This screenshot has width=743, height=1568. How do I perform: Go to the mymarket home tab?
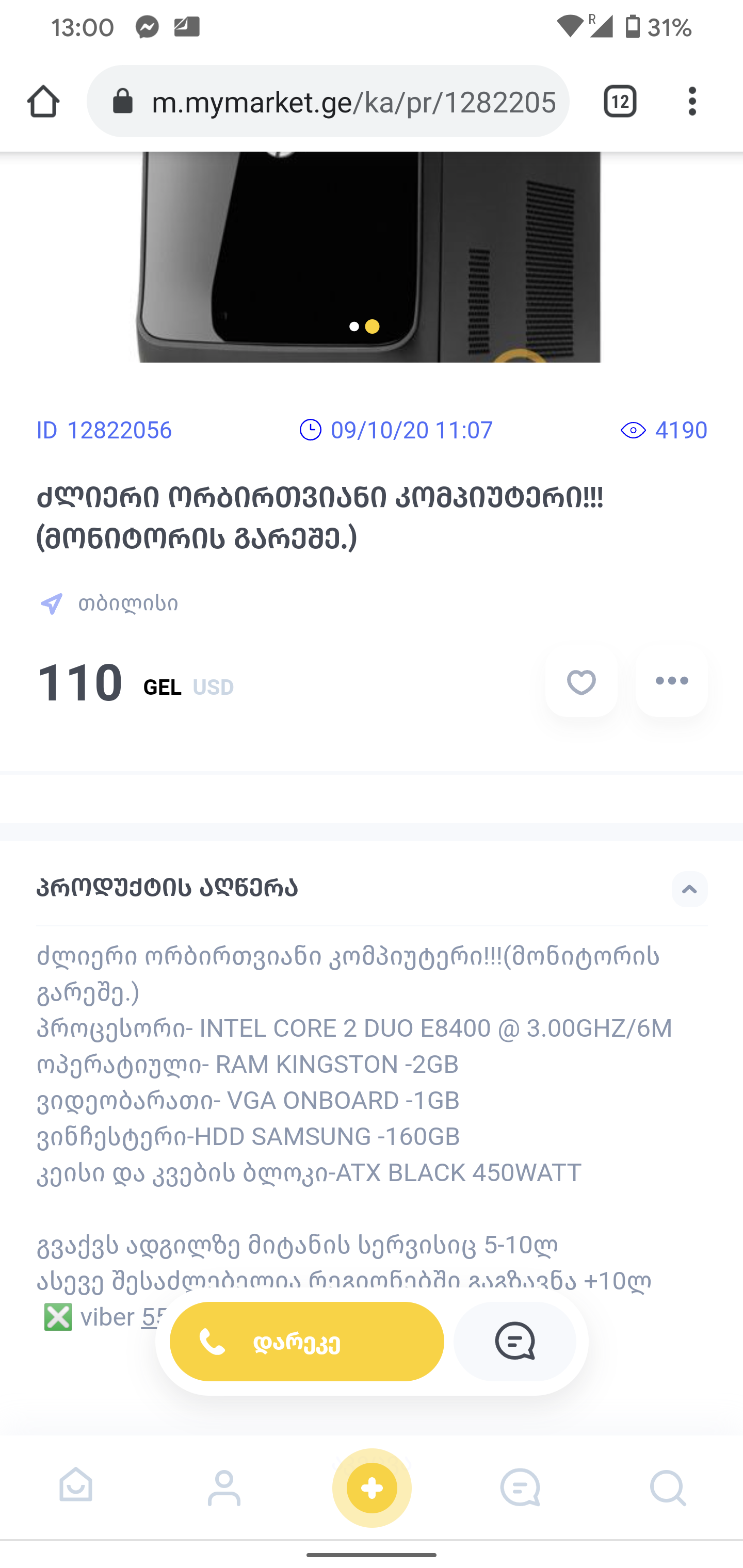pos(75,1487)
